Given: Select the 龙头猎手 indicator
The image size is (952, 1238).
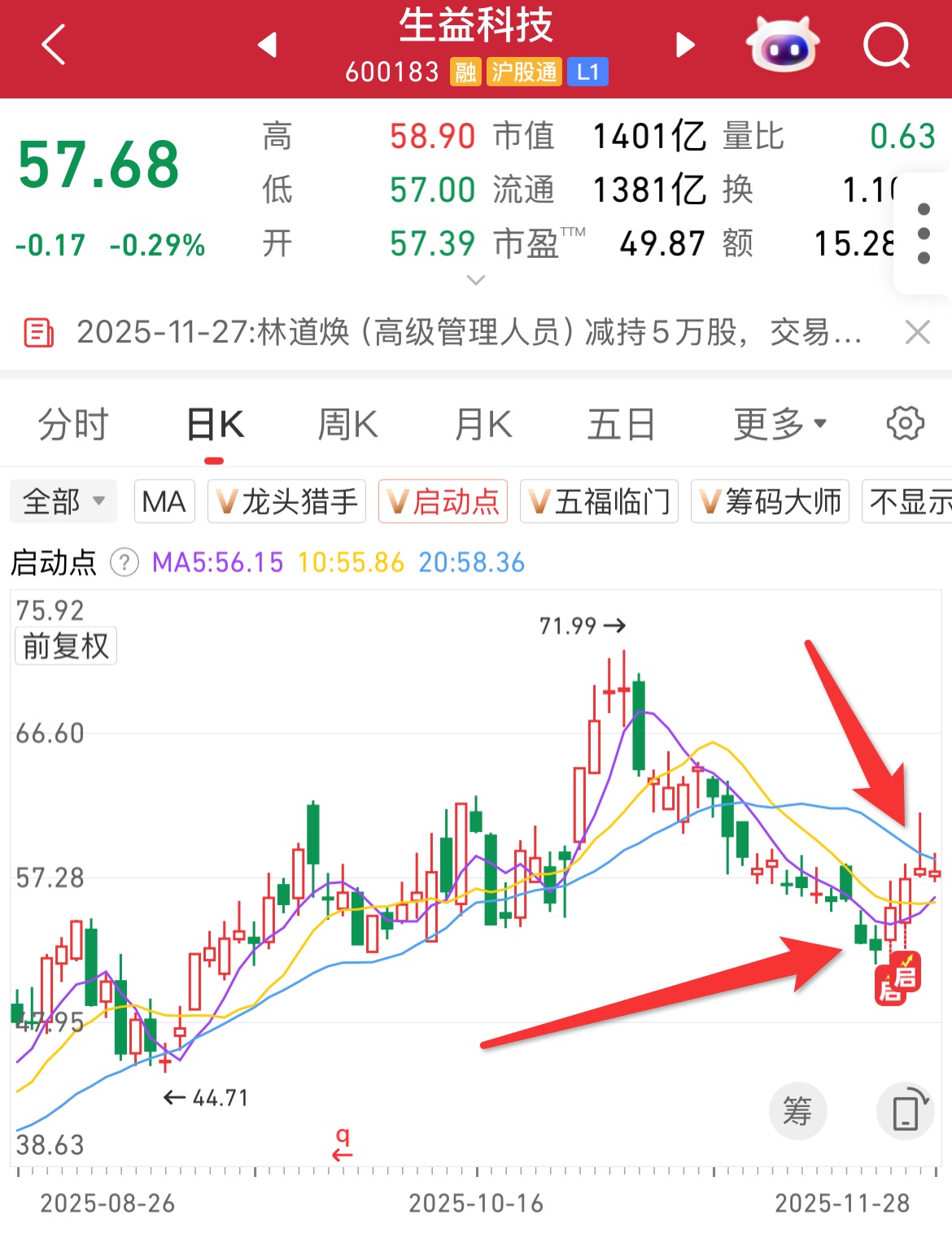Looking at the screenshot, I should tap(287, 501).
